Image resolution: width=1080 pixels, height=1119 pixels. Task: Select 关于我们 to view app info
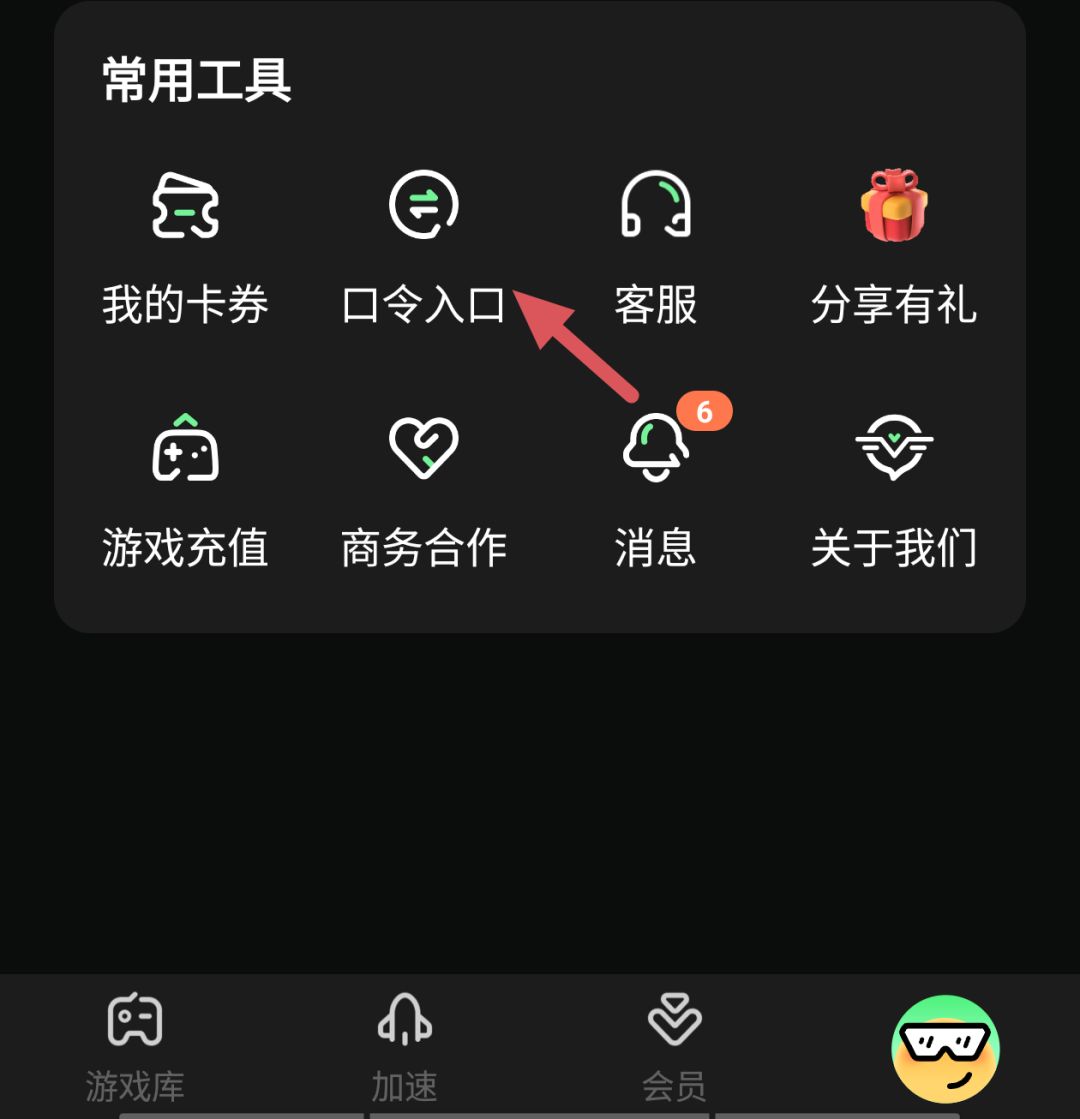(893, 548)
